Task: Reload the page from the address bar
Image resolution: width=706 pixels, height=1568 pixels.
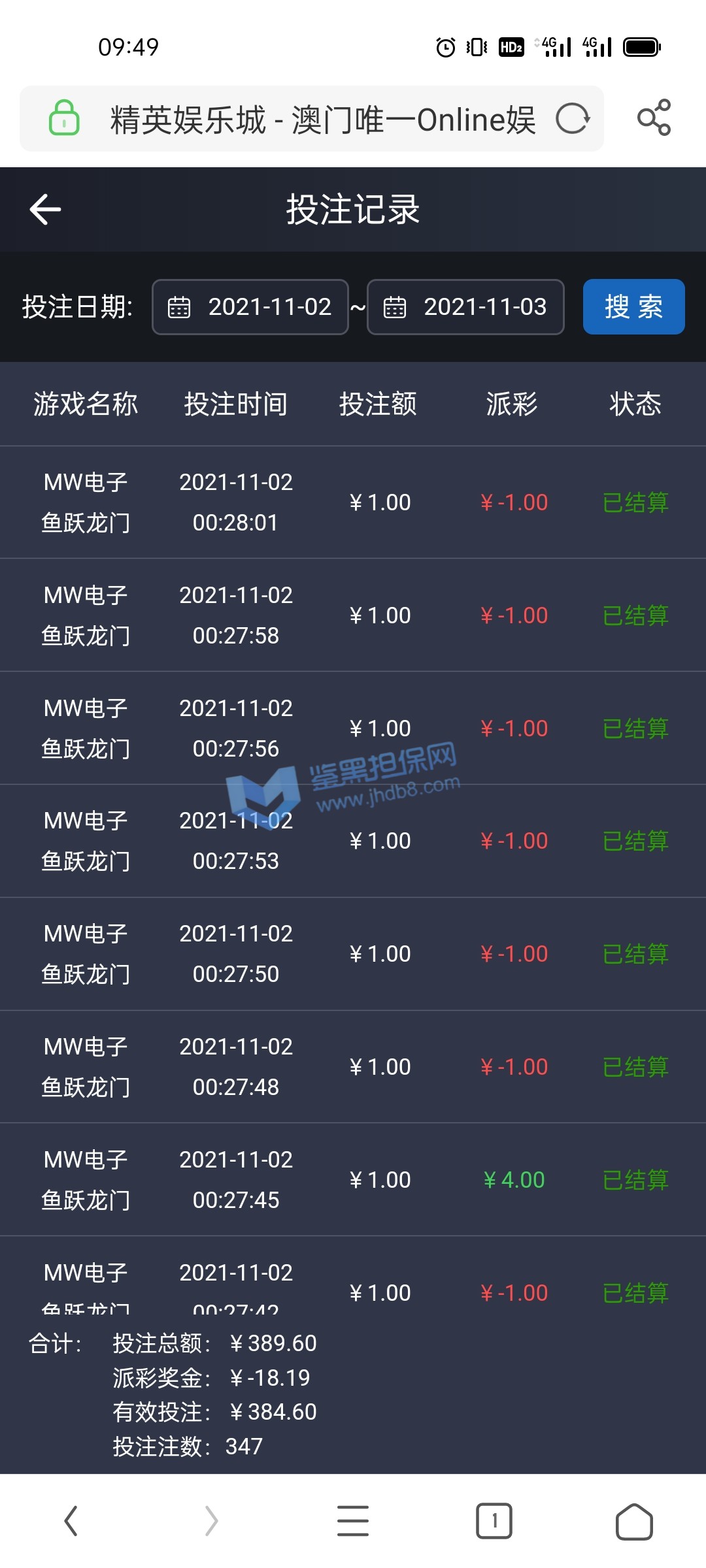Action: point(573,119)
